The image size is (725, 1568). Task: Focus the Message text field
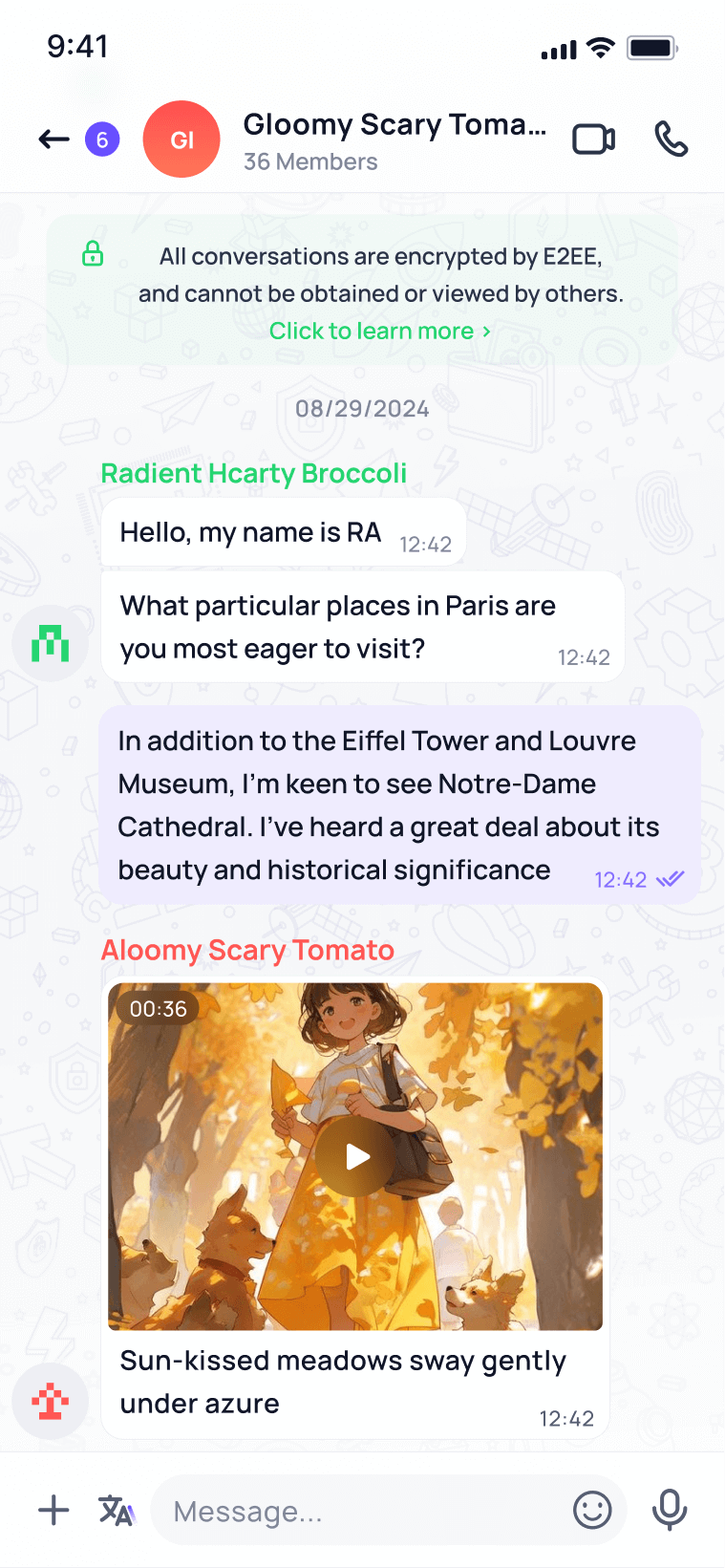363,1511
